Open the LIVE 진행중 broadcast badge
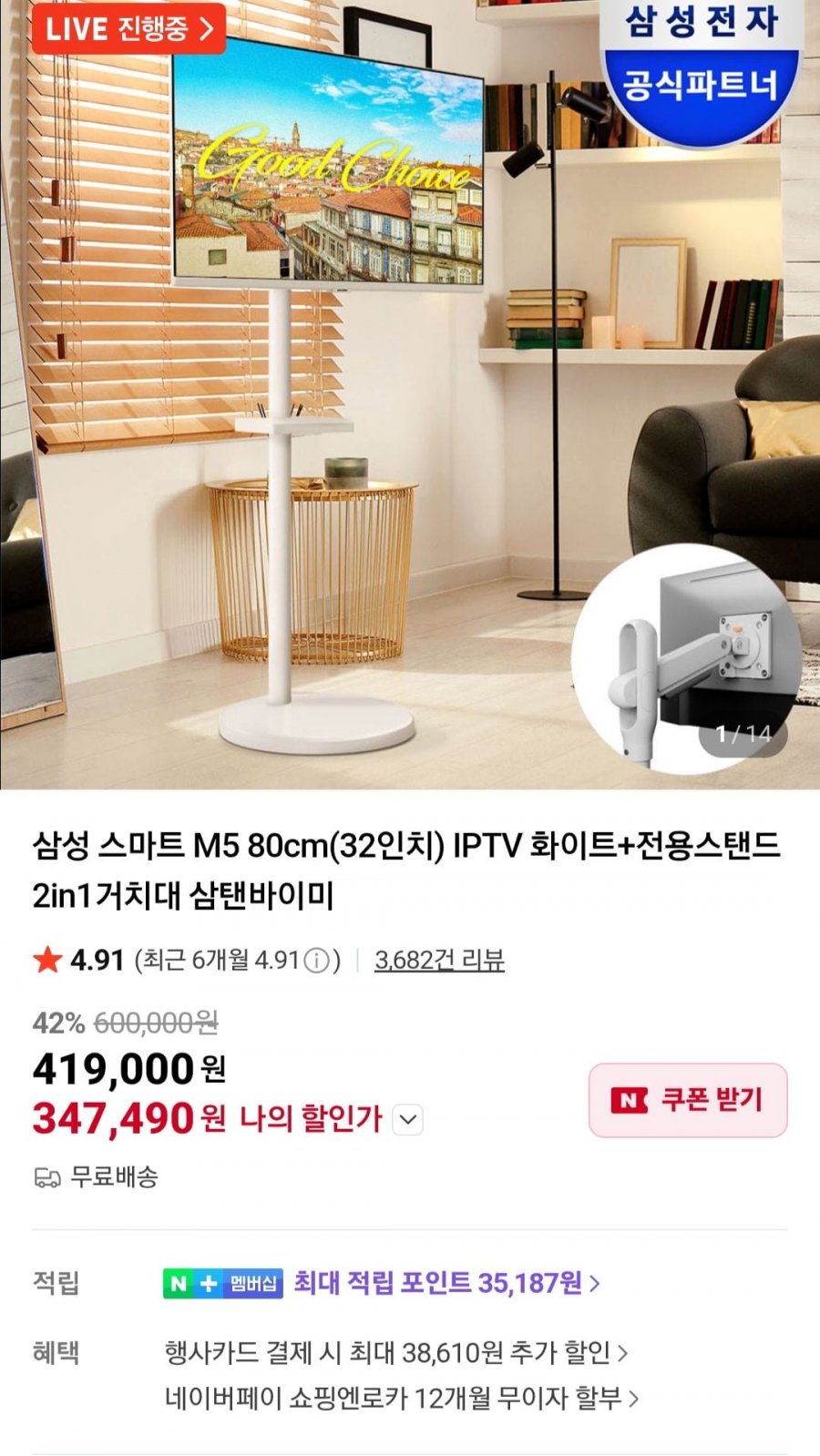The image size is (820, 1456). pyautogui.click(x=128, y=28)
